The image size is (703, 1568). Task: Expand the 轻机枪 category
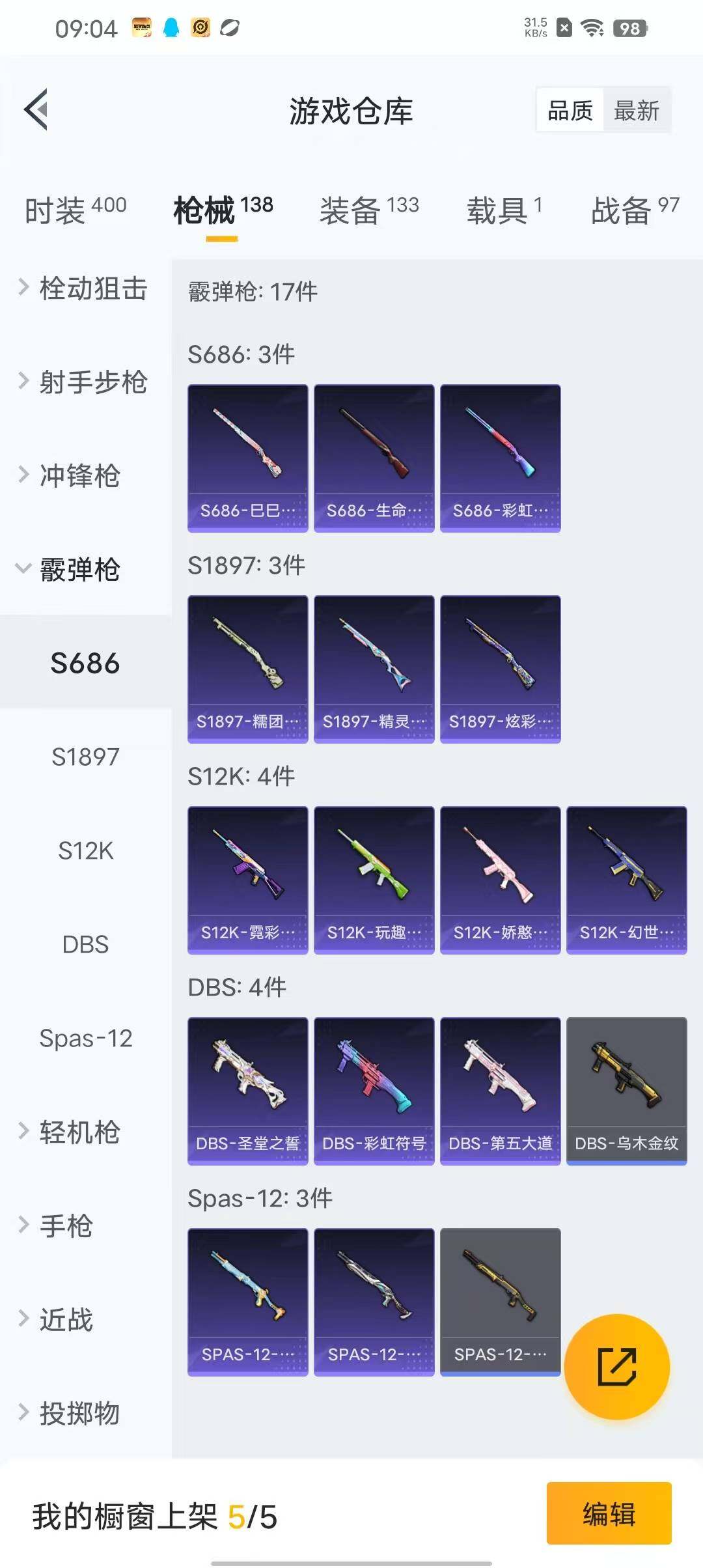click(x=78, y=1132)
